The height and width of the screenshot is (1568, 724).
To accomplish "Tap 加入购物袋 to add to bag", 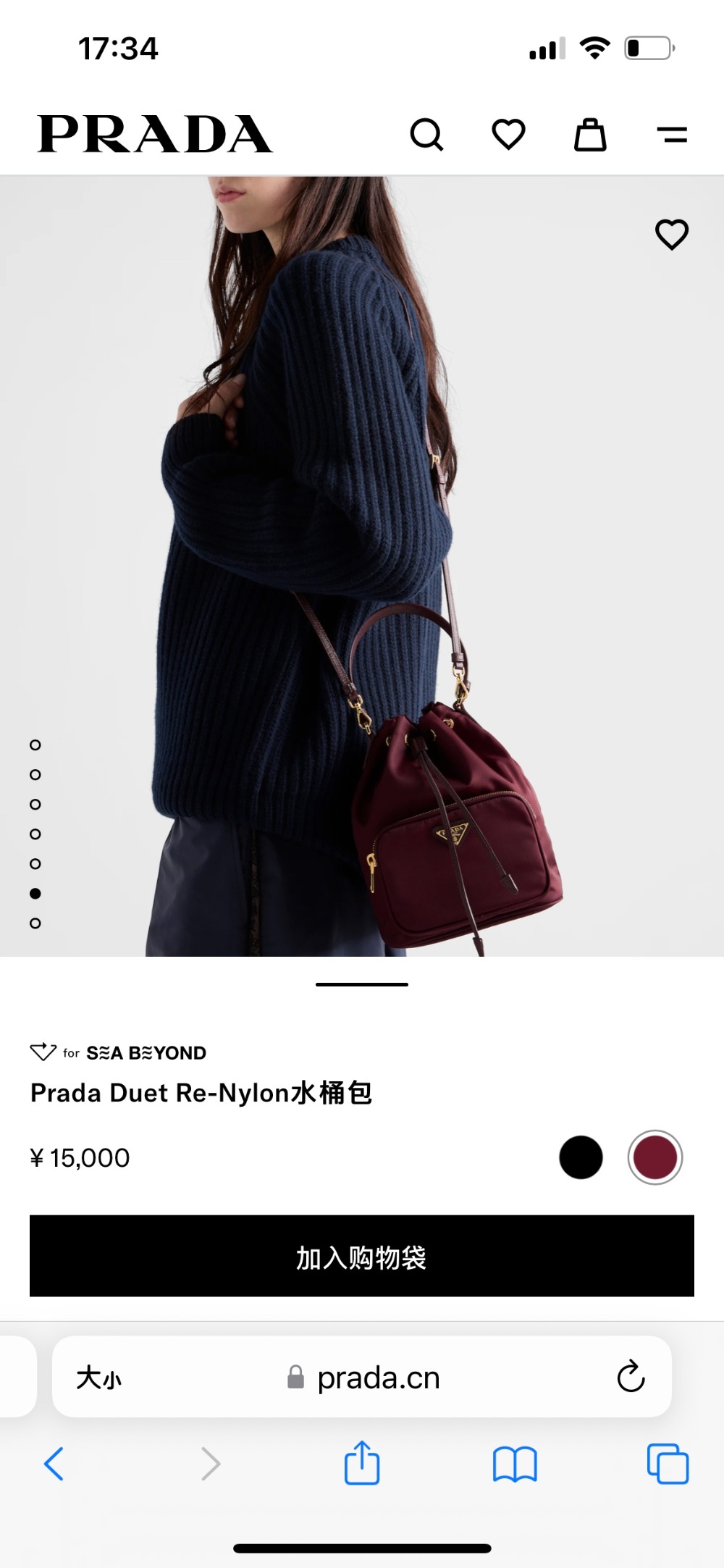I will pos(362,1257).
